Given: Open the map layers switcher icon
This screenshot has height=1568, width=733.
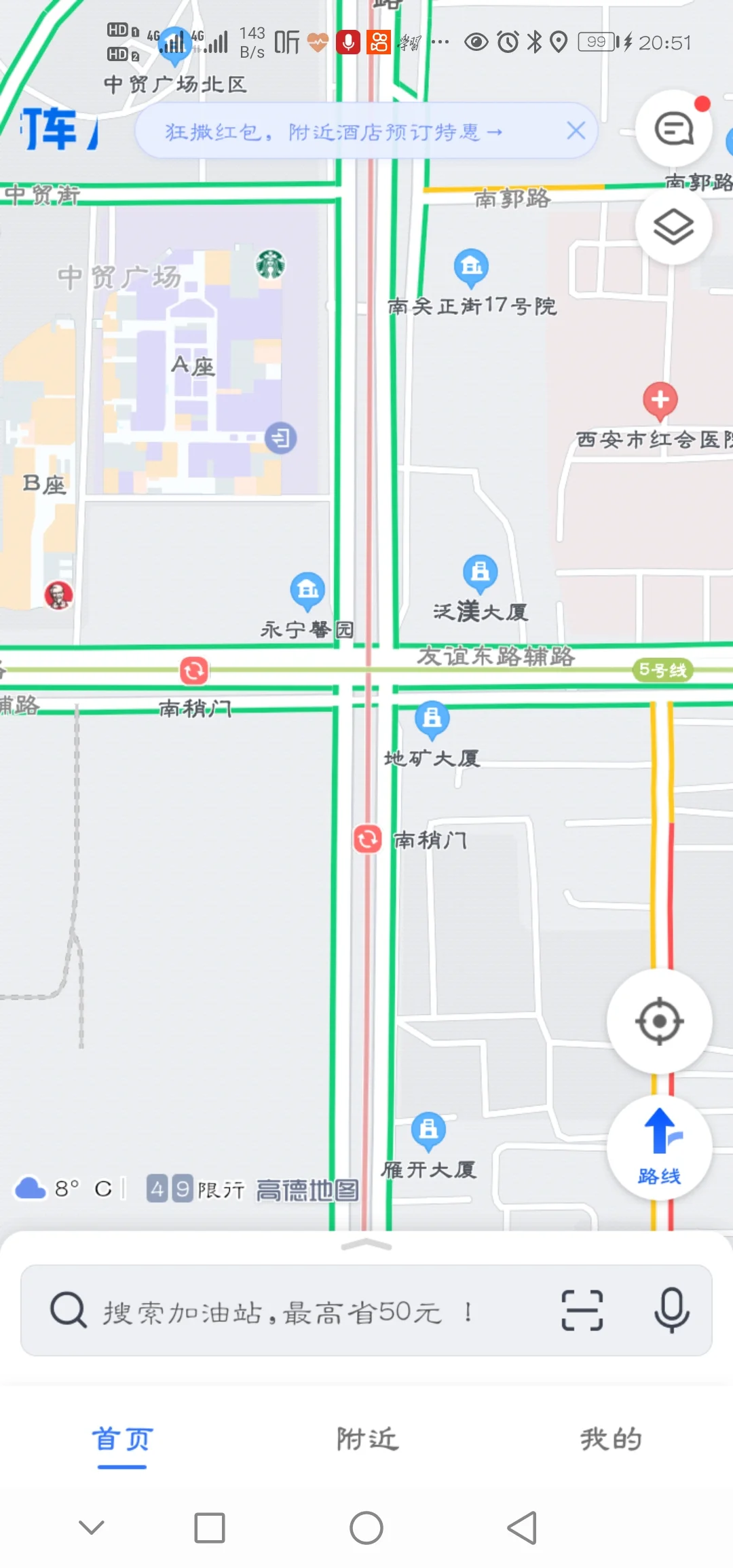Looking at the screenshot, I should tap(674, 227).
